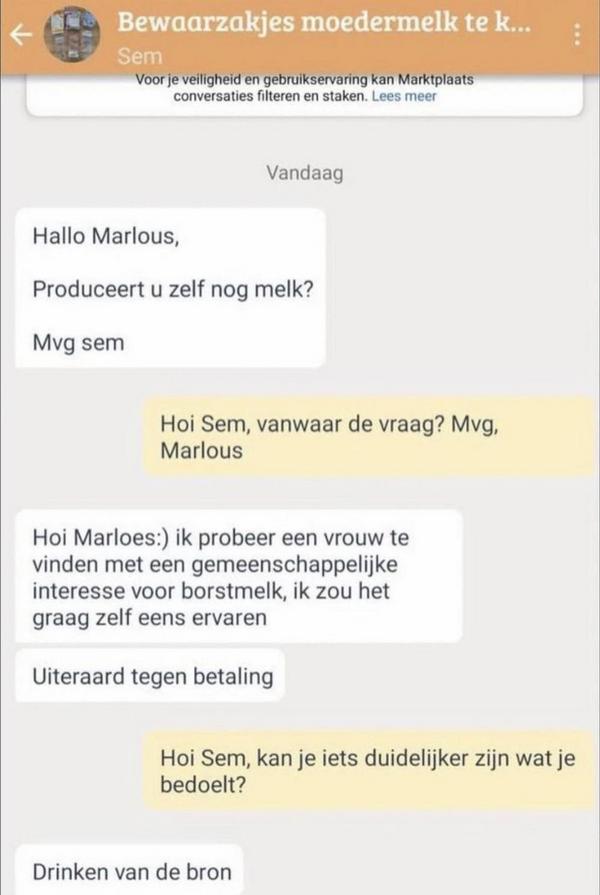Open the 'Lees meer' link
This screenshot has height=895, width=600.
[x=404, y=97]
